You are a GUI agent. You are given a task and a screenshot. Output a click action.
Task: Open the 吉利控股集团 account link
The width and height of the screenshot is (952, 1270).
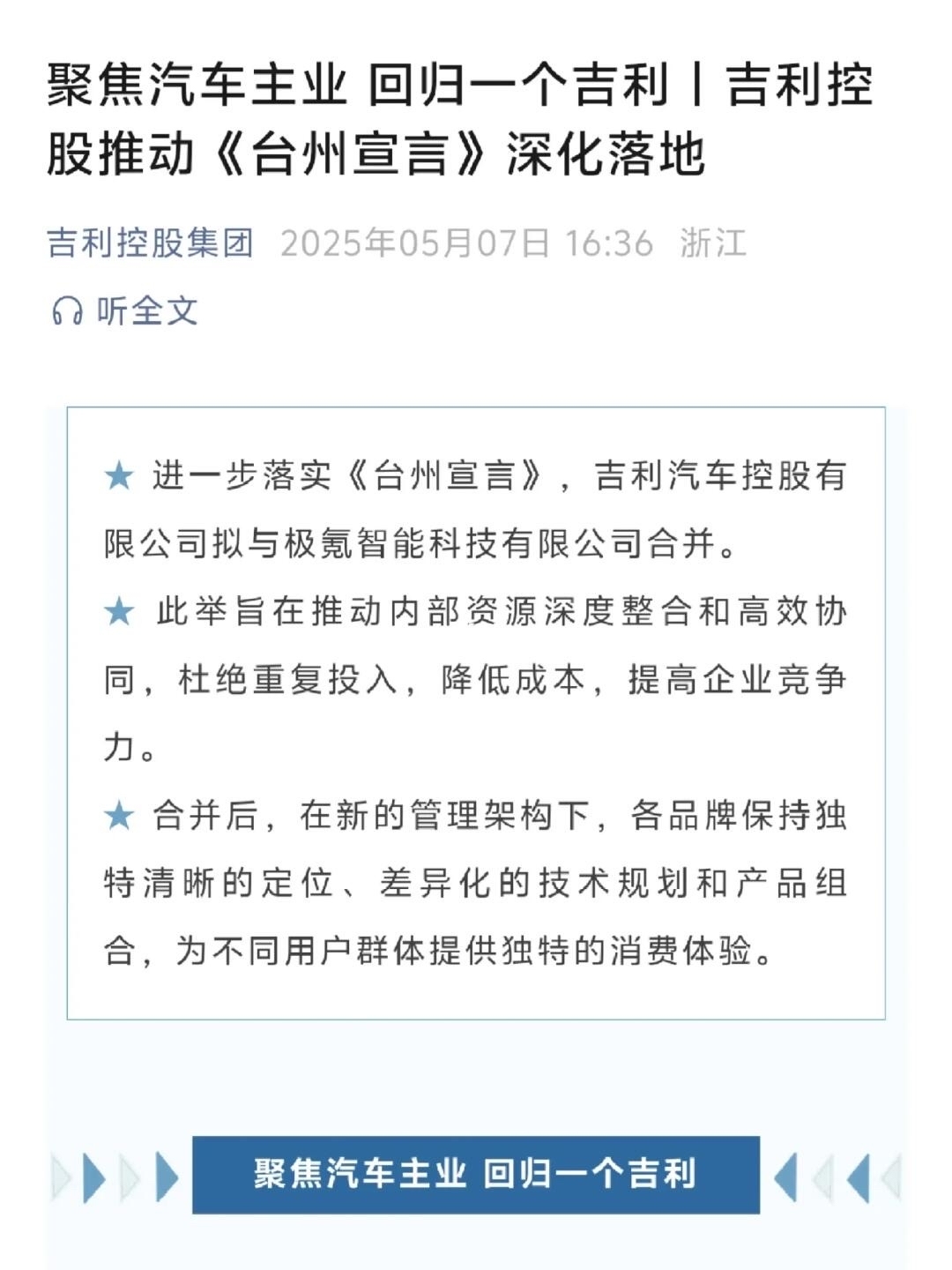point(151,243)
